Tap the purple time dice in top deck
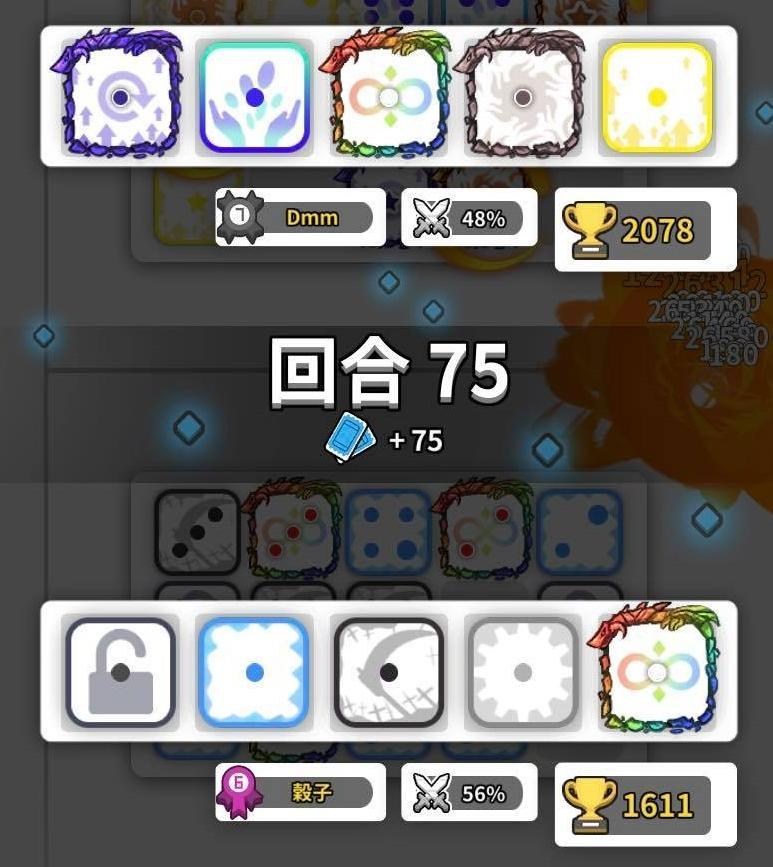773x867 pixels. pyautogui.click(x=120, y=96)
